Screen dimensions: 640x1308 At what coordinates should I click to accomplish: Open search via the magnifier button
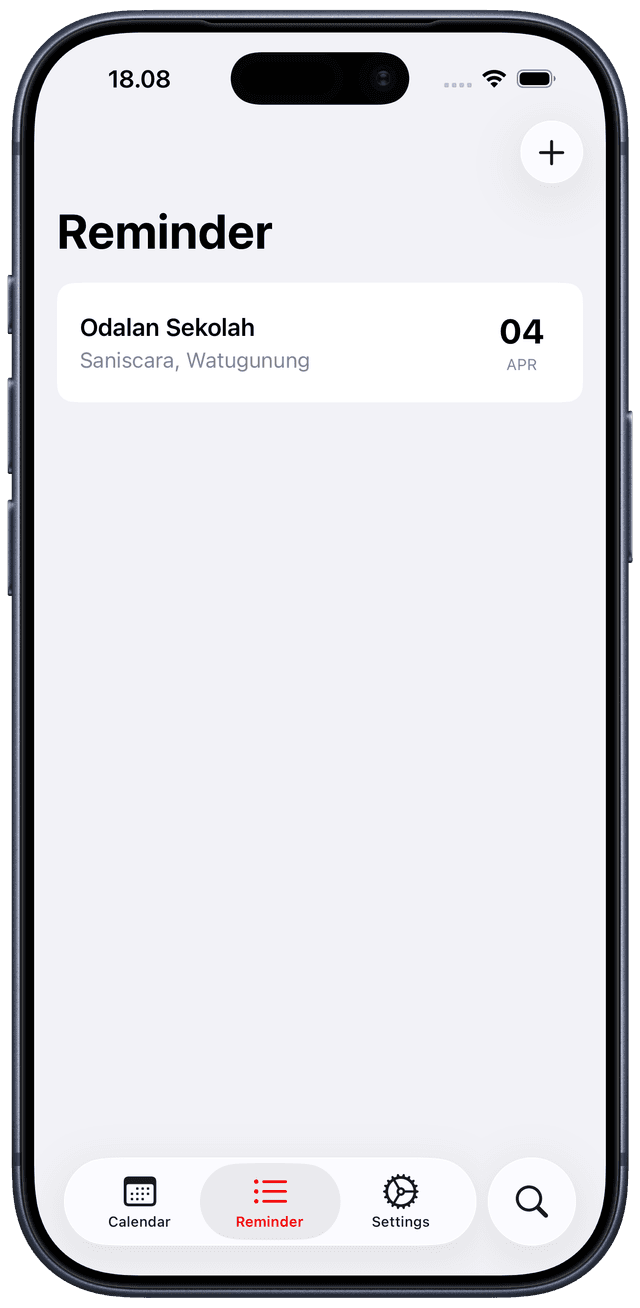coord(531,1201)
